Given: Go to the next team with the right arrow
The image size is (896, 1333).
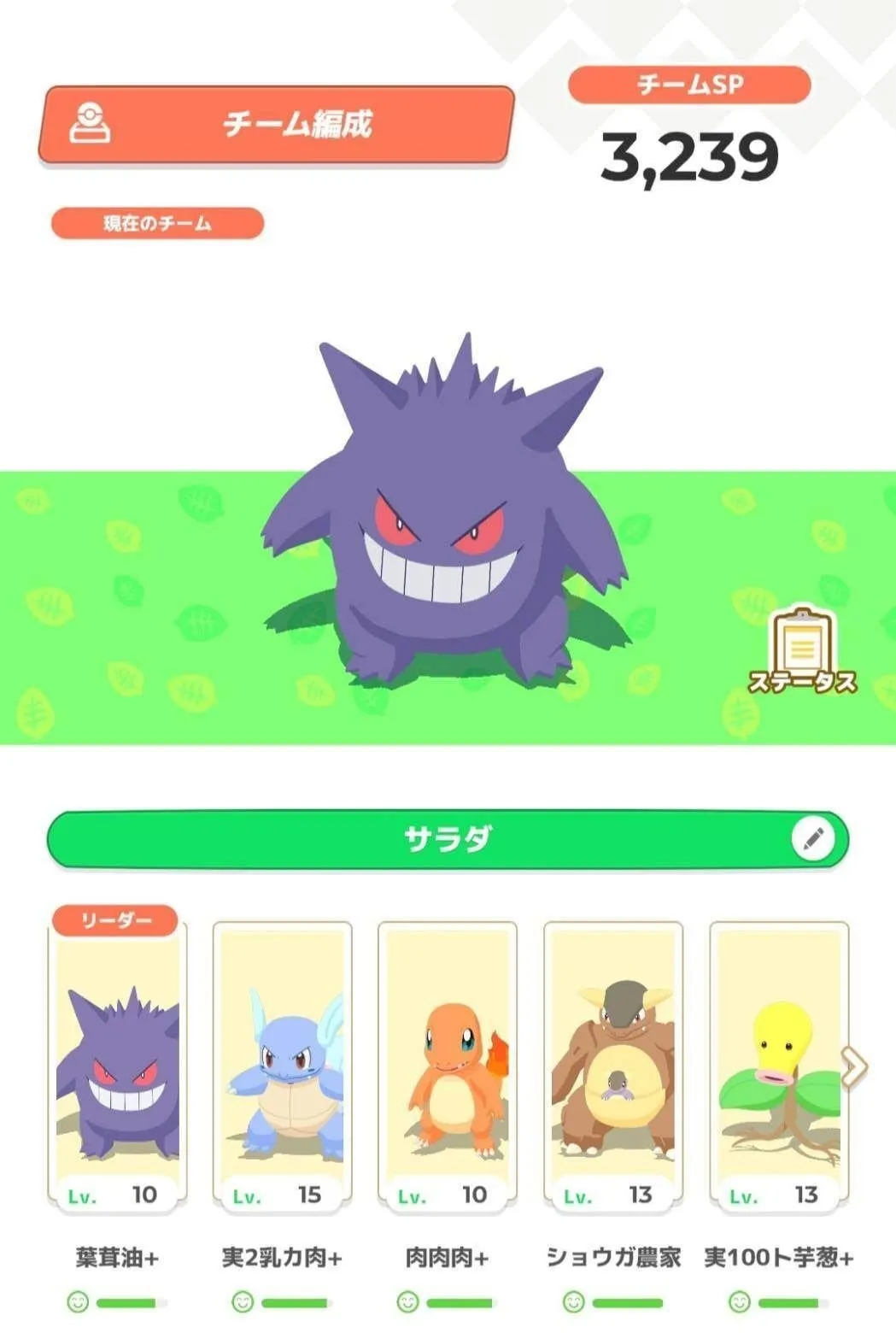Looking at the screenshot, I should [854, 1066].
